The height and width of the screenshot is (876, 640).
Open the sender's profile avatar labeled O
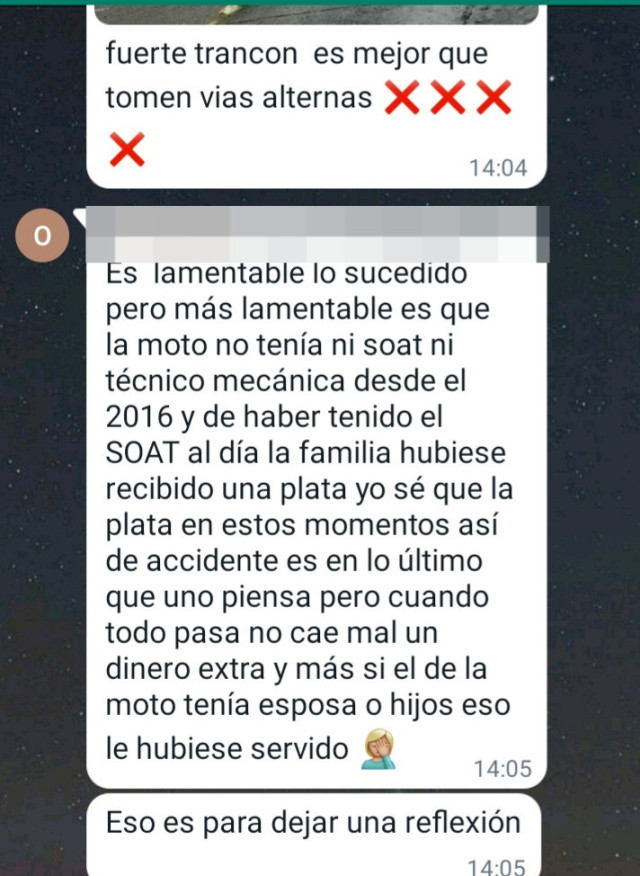42,236
